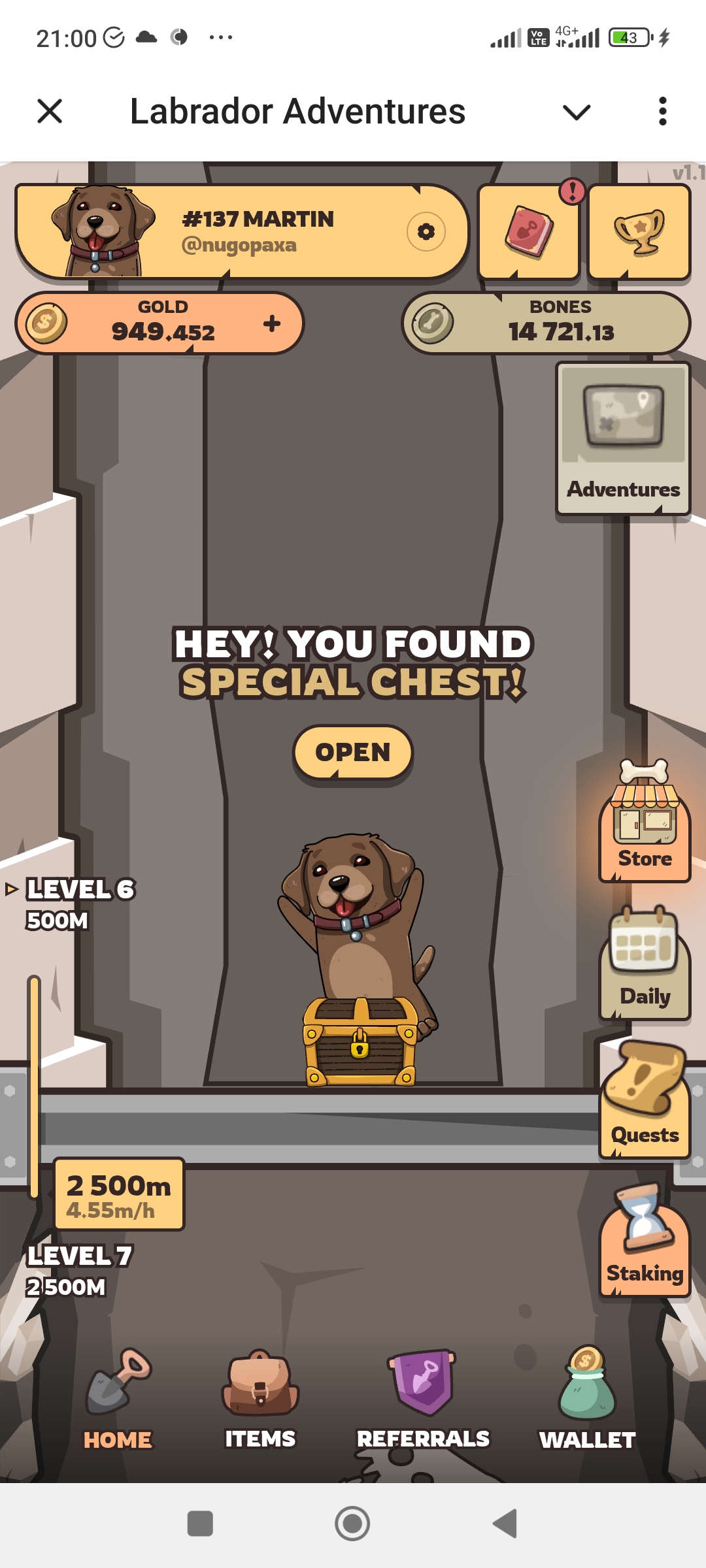Add more gold with the plus button

tap(272, 323)
